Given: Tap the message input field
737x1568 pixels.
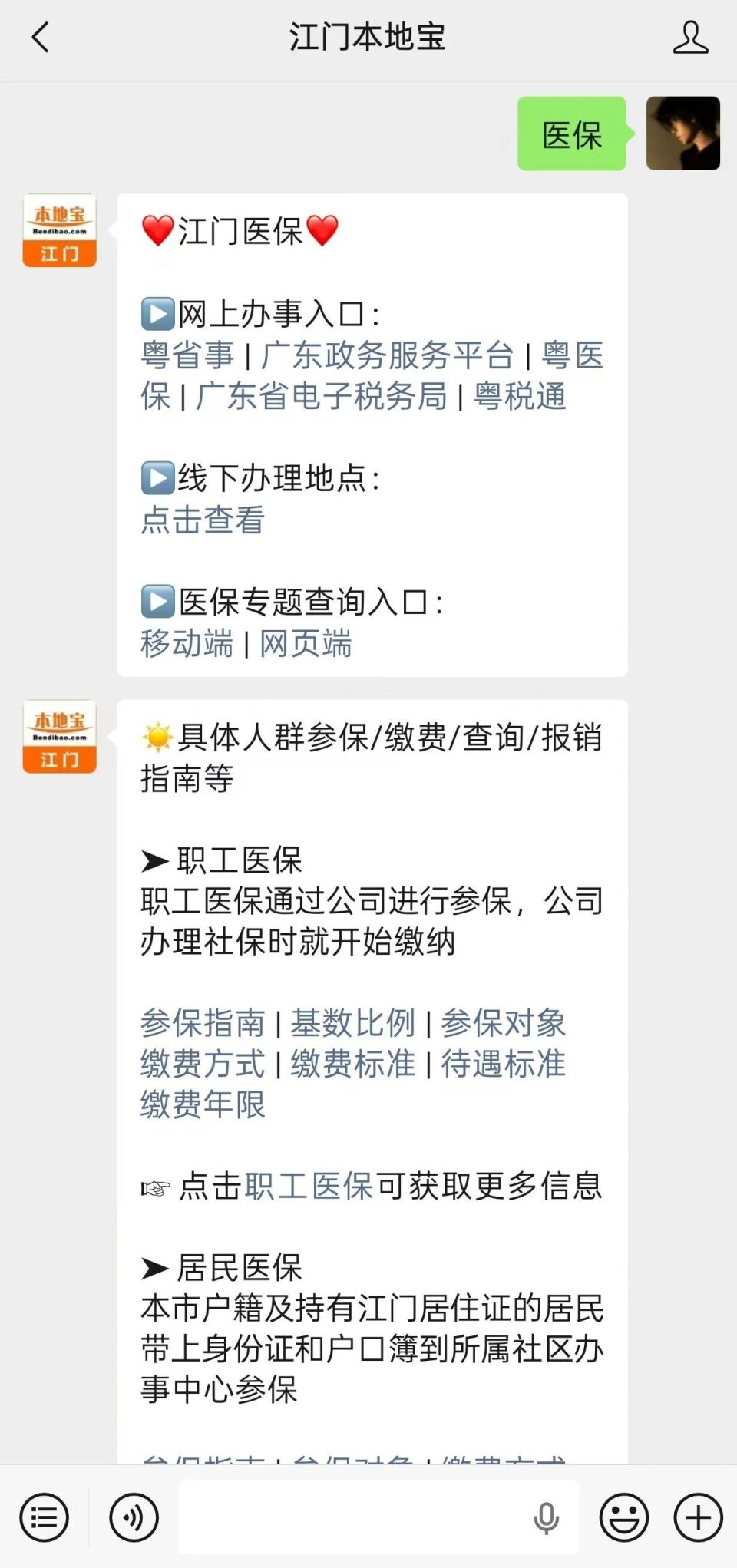Looking at the screenshot, I should click(345, 1517).
